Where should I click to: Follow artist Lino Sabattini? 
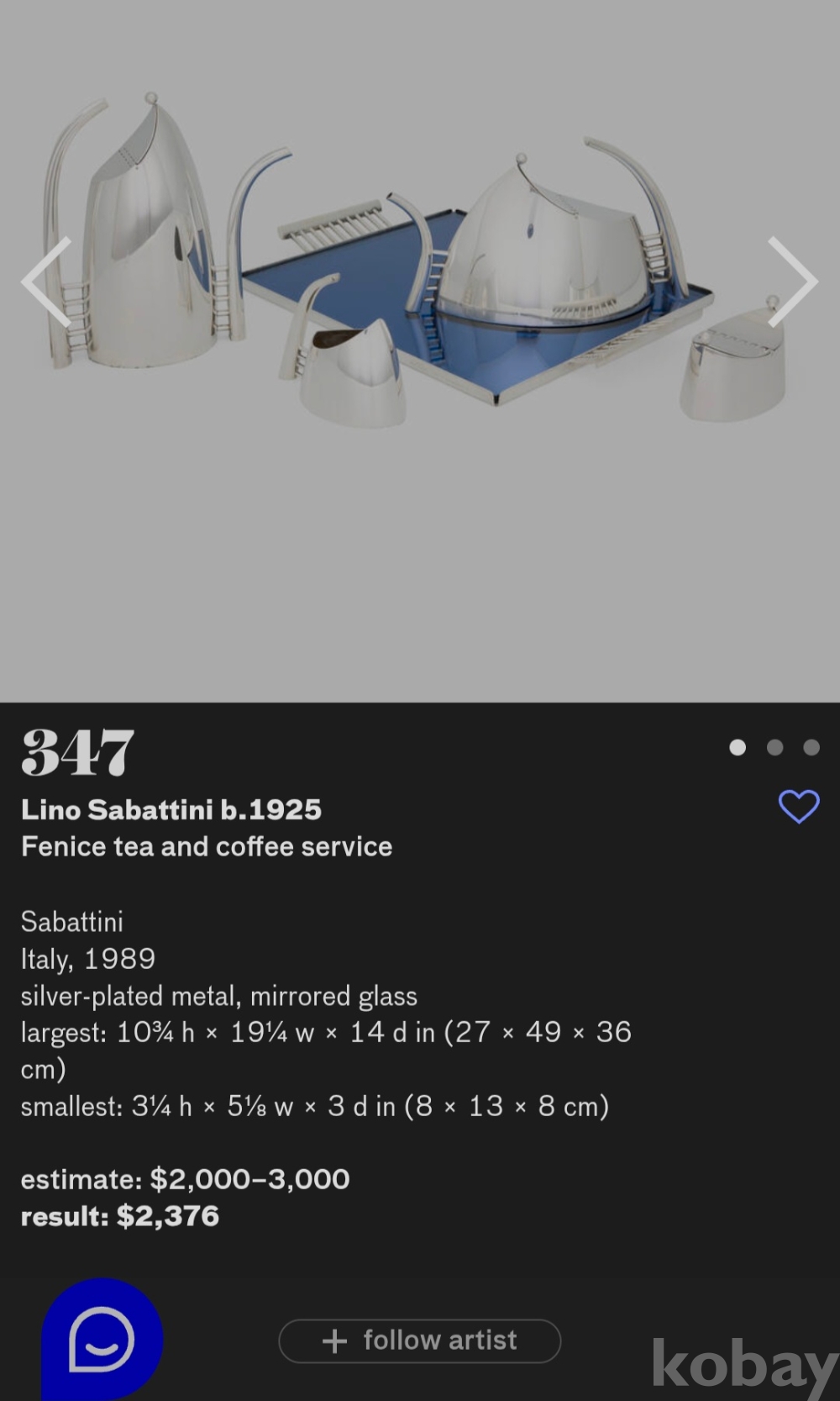coord(420,1340)
